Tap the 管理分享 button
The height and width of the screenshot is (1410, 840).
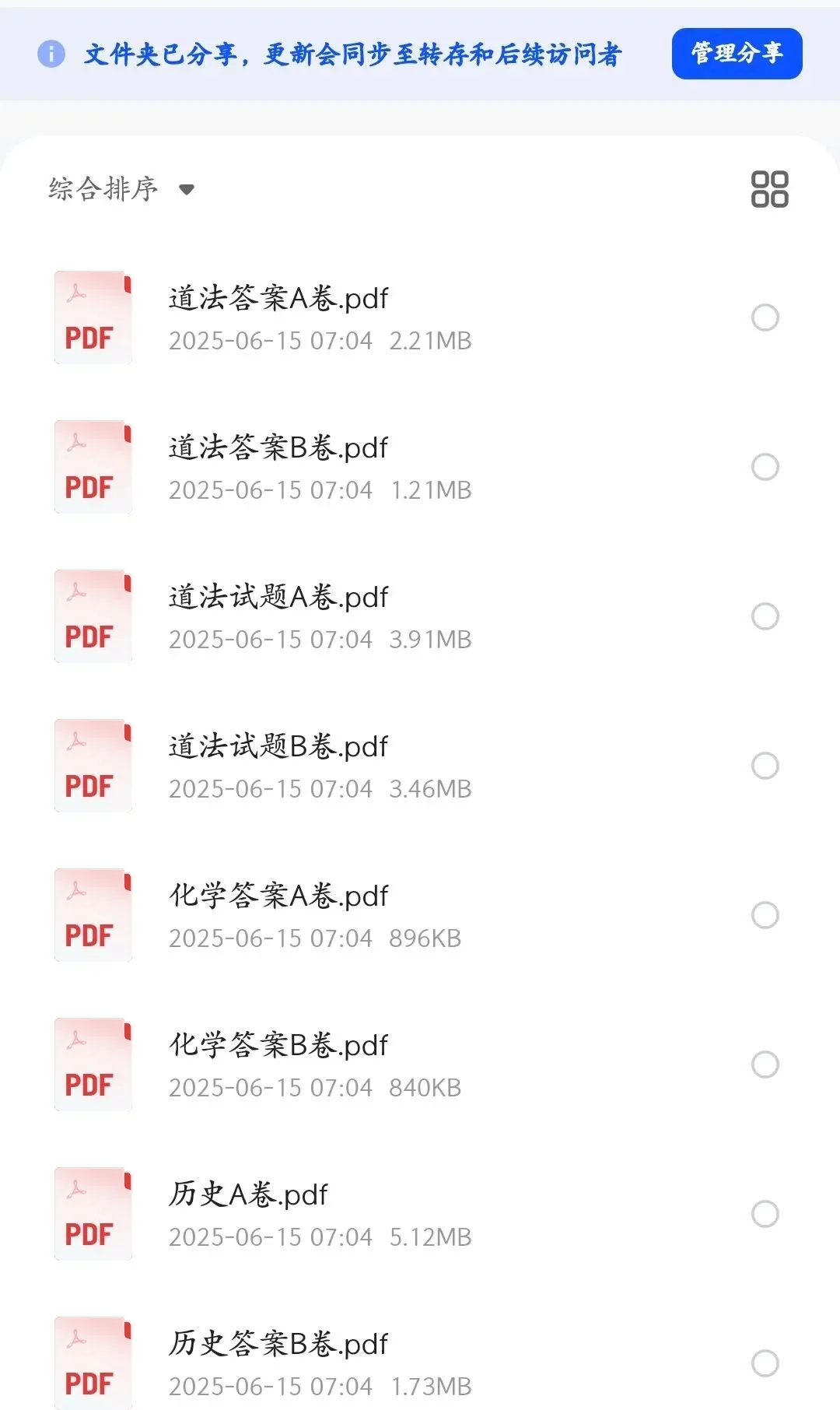(737, 54)
